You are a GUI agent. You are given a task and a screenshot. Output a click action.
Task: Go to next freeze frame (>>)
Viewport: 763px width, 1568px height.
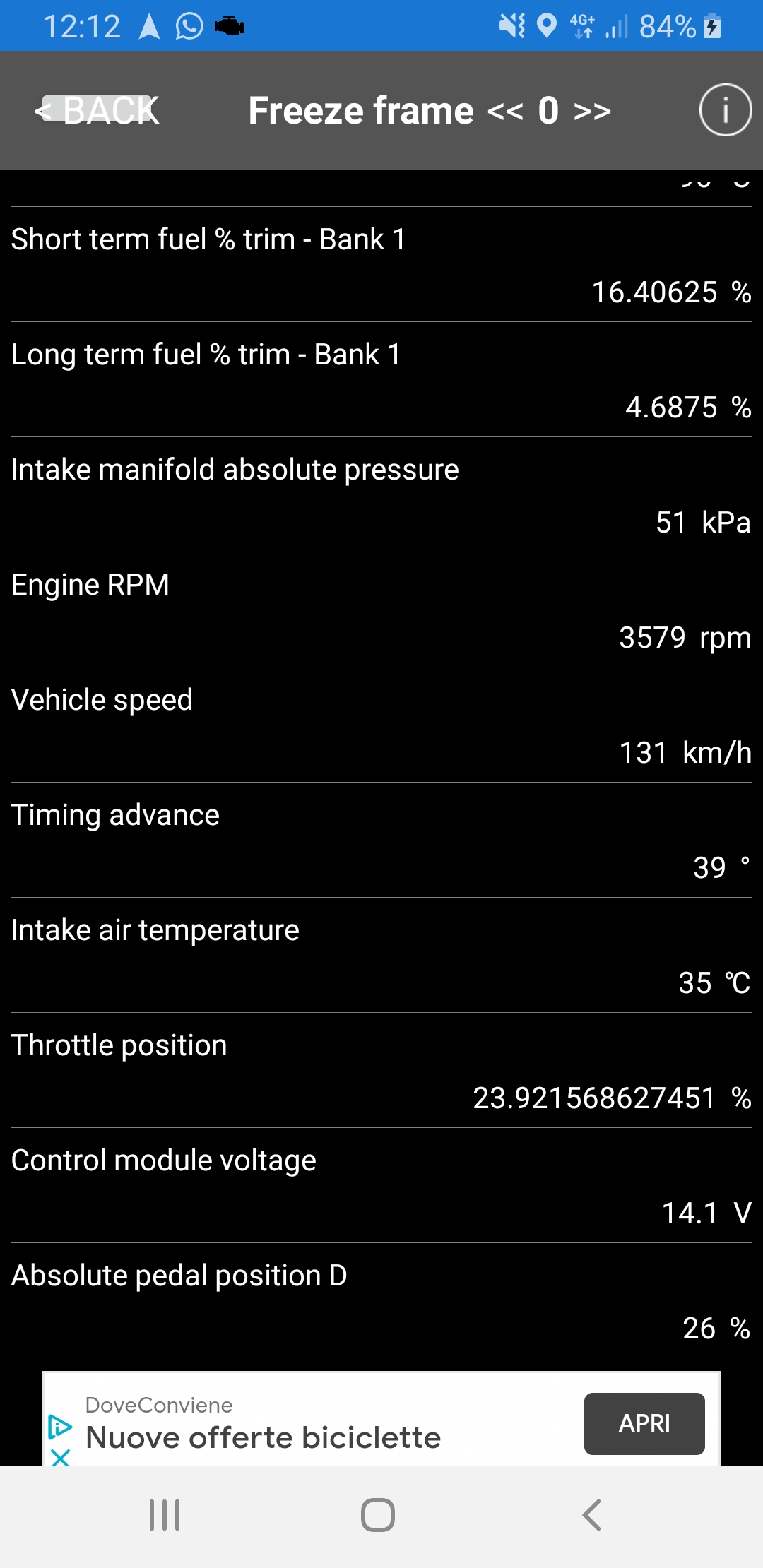coord(592,112)
